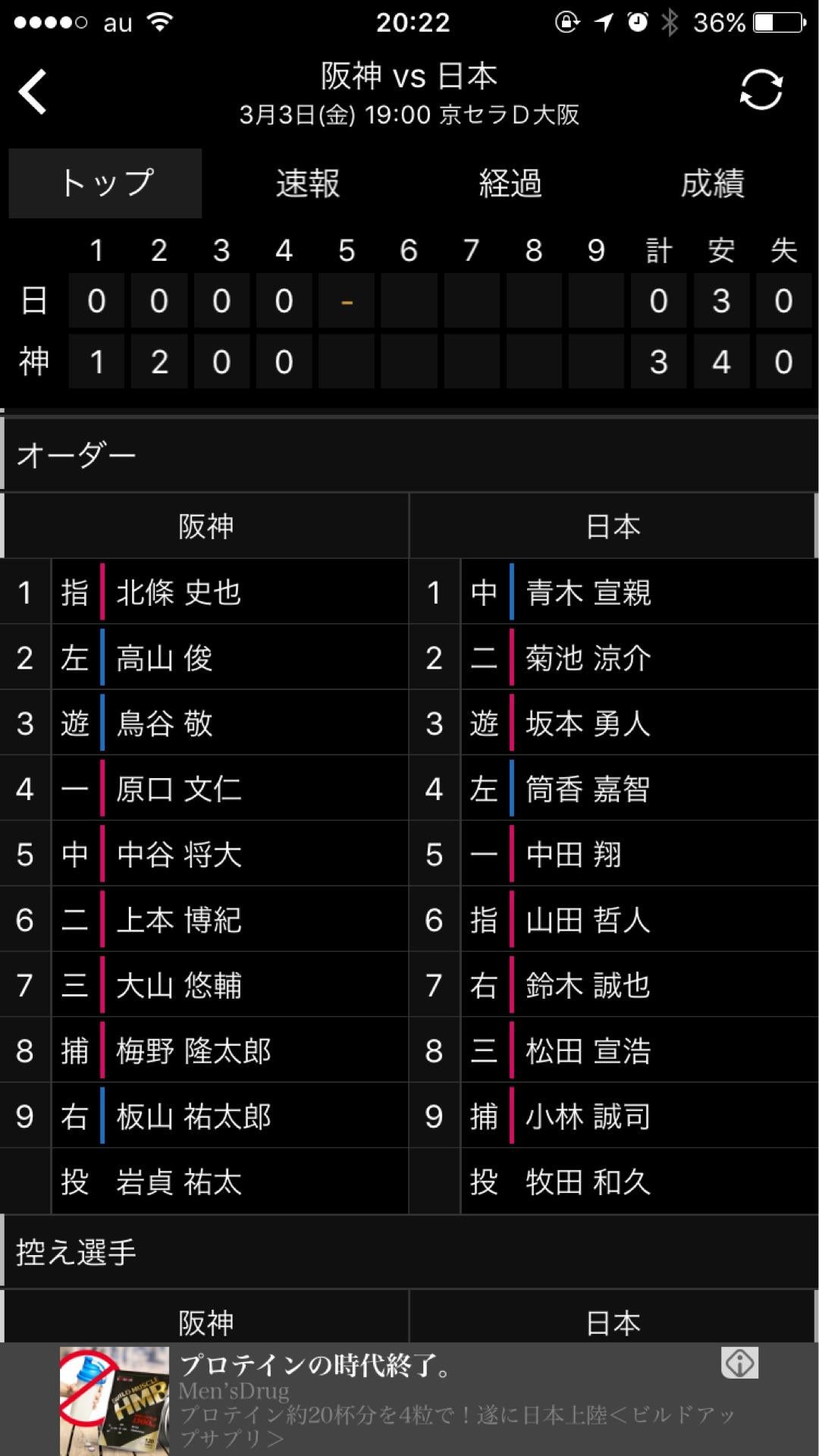Open the 経過 tab
The width and height of the screenshot is (819, 1456).
click(x=510, y=184)
